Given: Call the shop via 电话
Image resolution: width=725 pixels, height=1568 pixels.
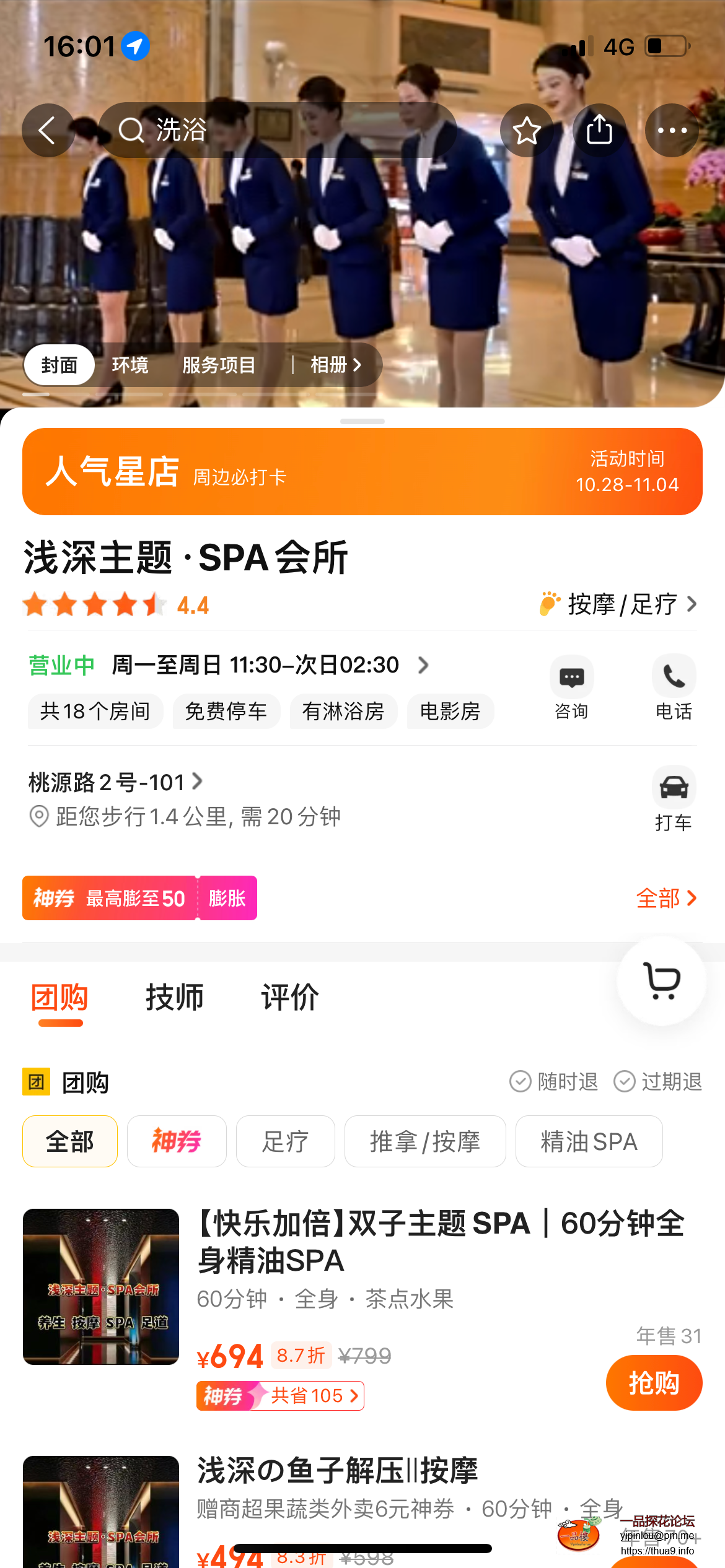Looking at the screenshot, I should [674, 687].
